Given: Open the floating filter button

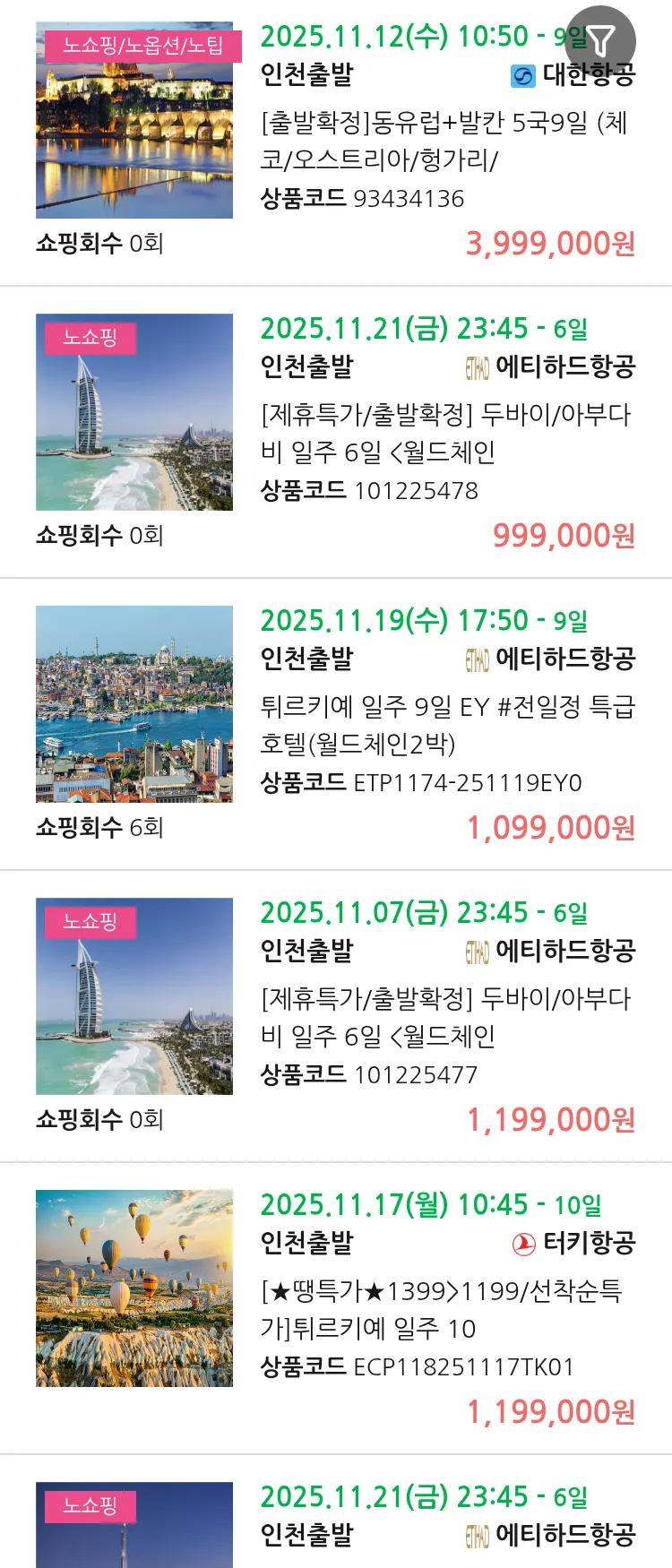Looking at the screenshot, I should tap(600, 40).
